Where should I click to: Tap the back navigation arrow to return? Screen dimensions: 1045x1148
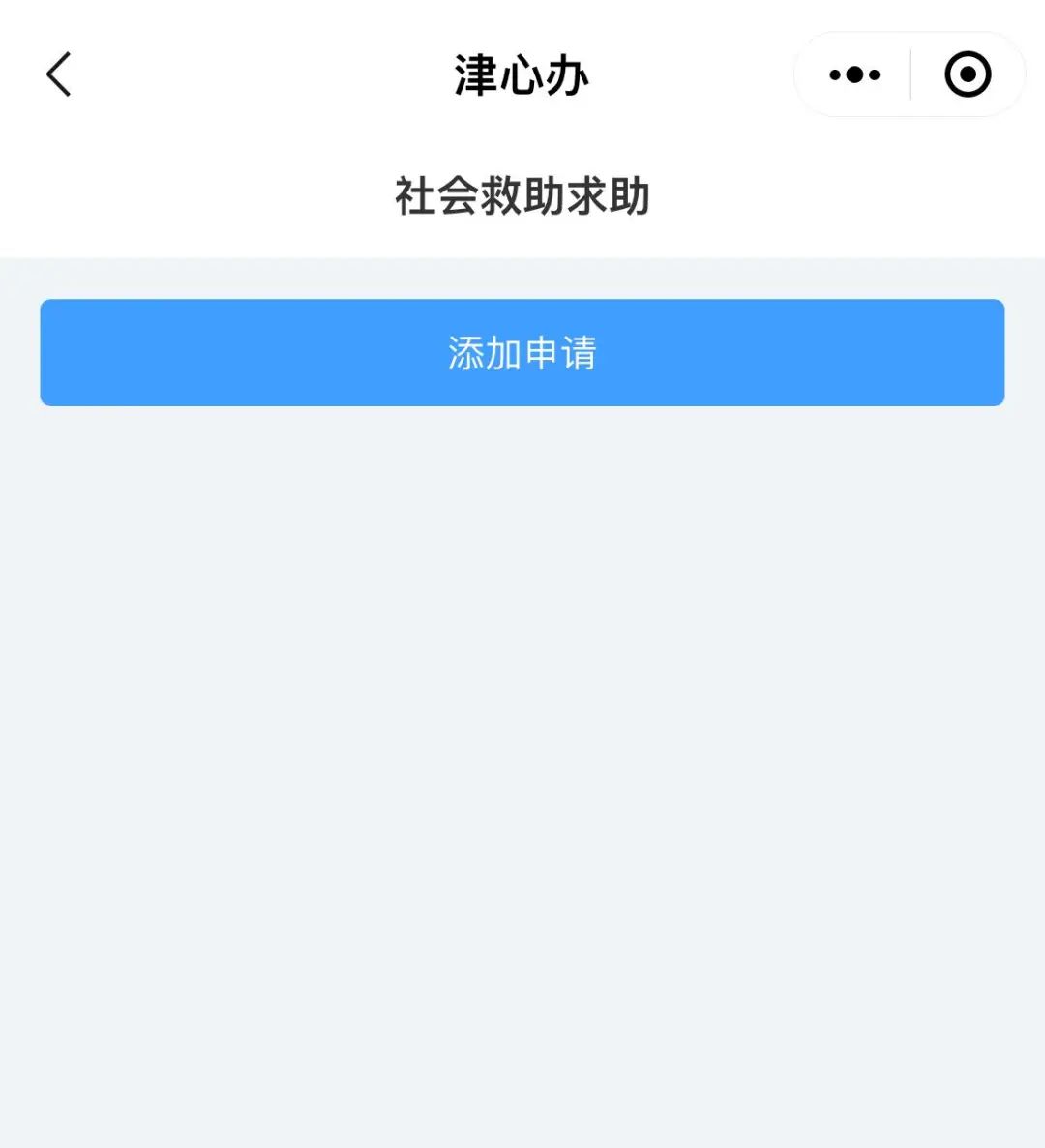[x=58, y=74]
